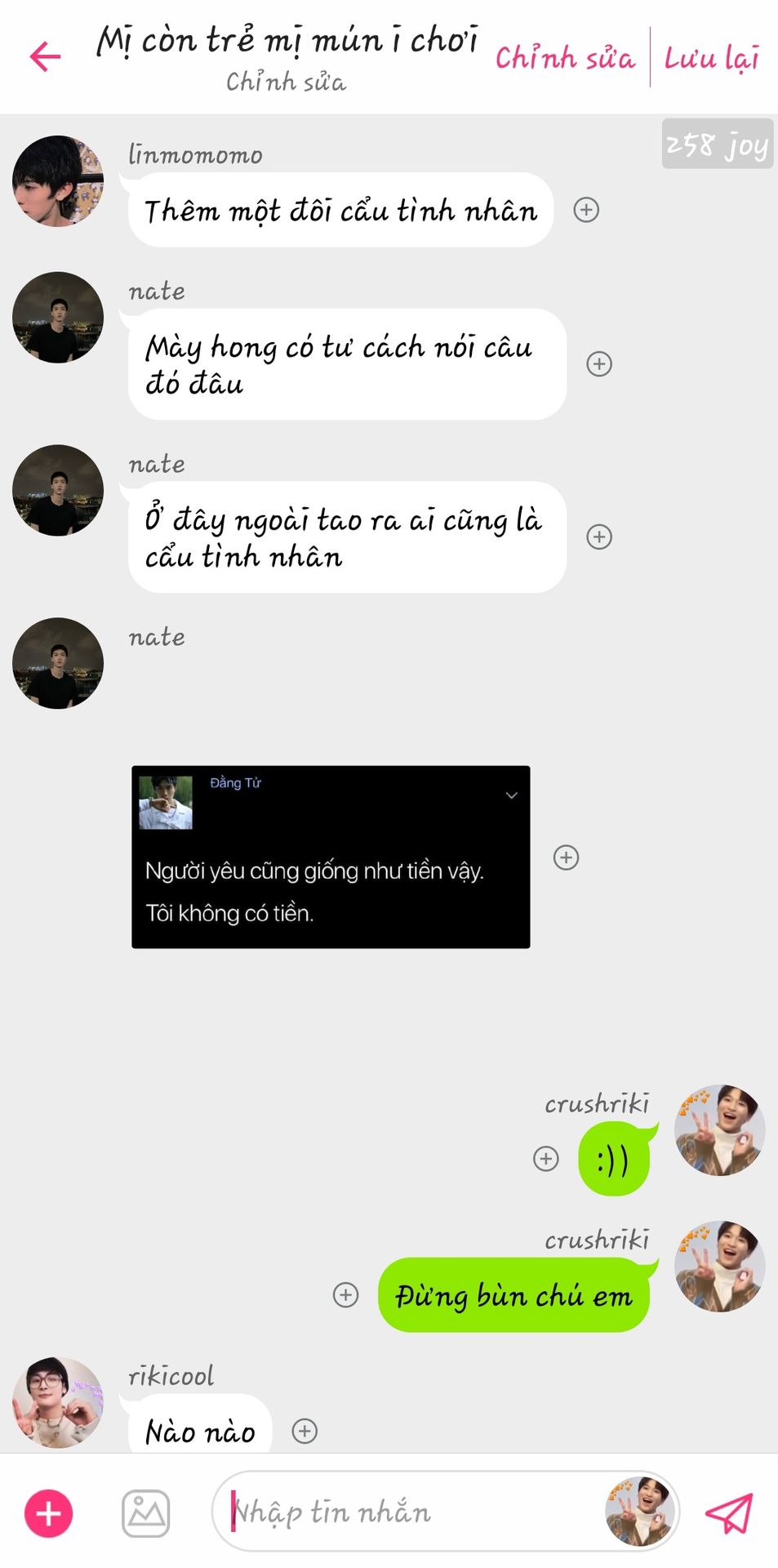Tap the plus beside "Thêm một đôi cẩu tình nhân"
This screenshot has width=778, height=1568.
(x=586, y=210)
